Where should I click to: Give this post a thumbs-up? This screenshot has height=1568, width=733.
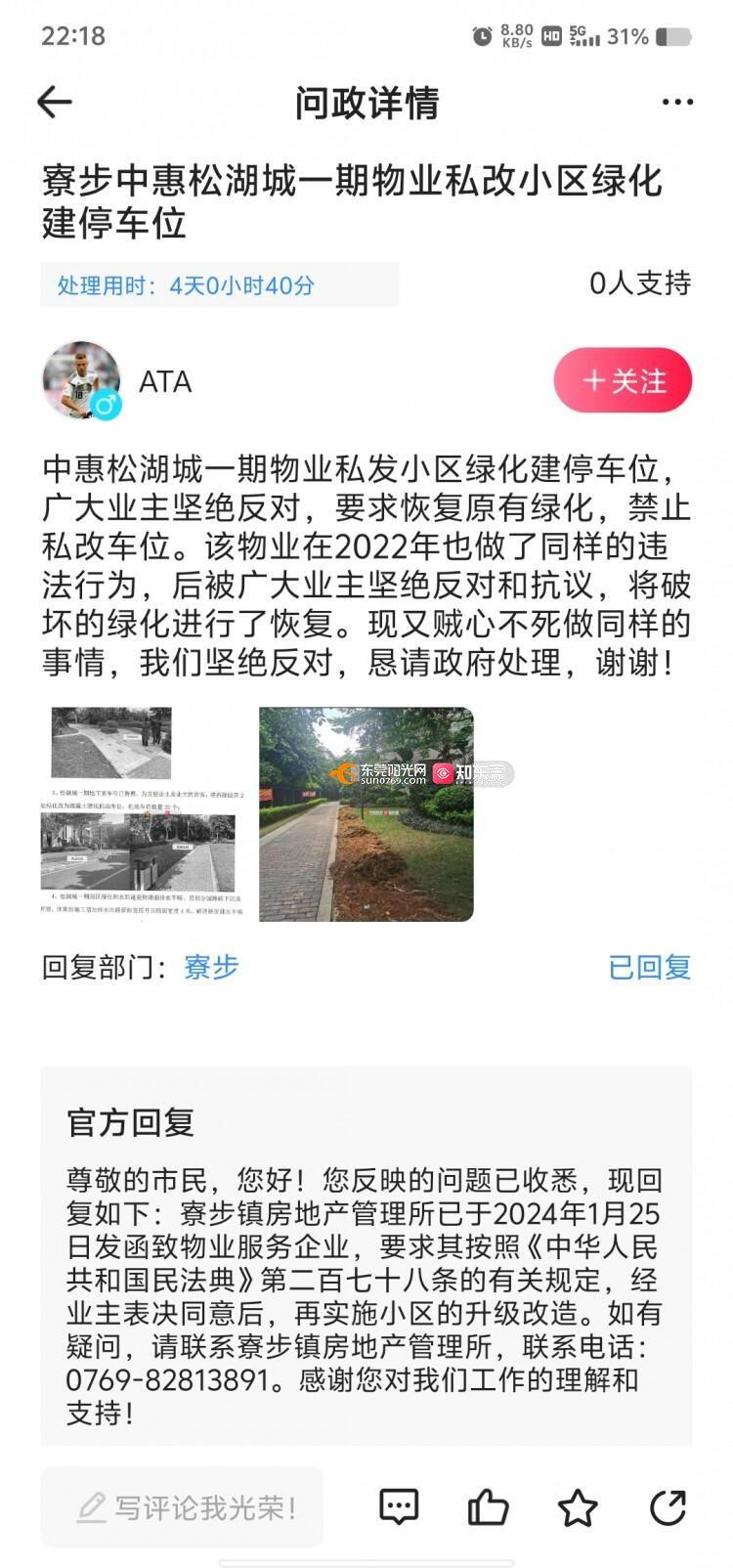(x=488, y=1506)
